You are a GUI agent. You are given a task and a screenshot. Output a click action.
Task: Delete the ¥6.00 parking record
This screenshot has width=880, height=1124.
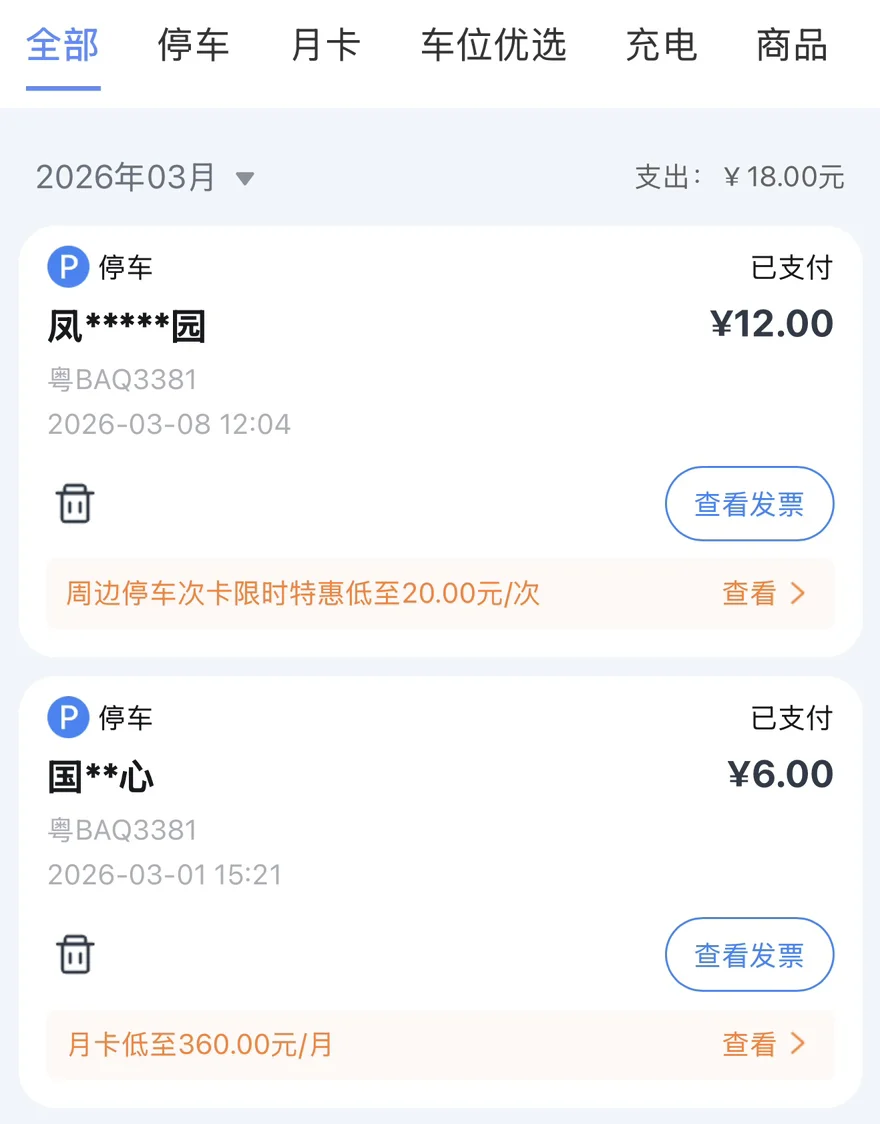click(x=75, y=955)
